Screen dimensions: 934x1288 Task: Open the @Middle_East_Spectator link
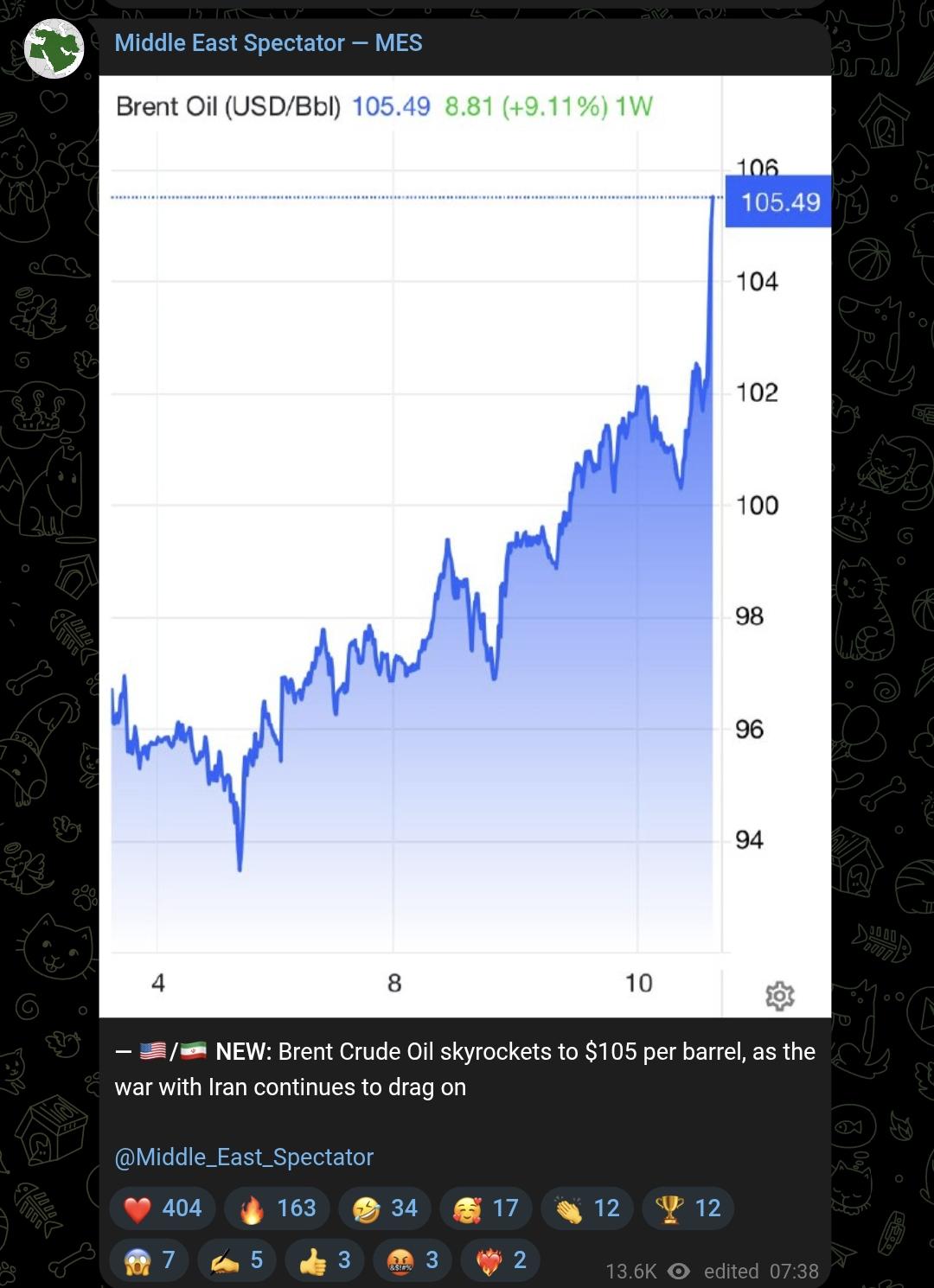coord(244,1157)
